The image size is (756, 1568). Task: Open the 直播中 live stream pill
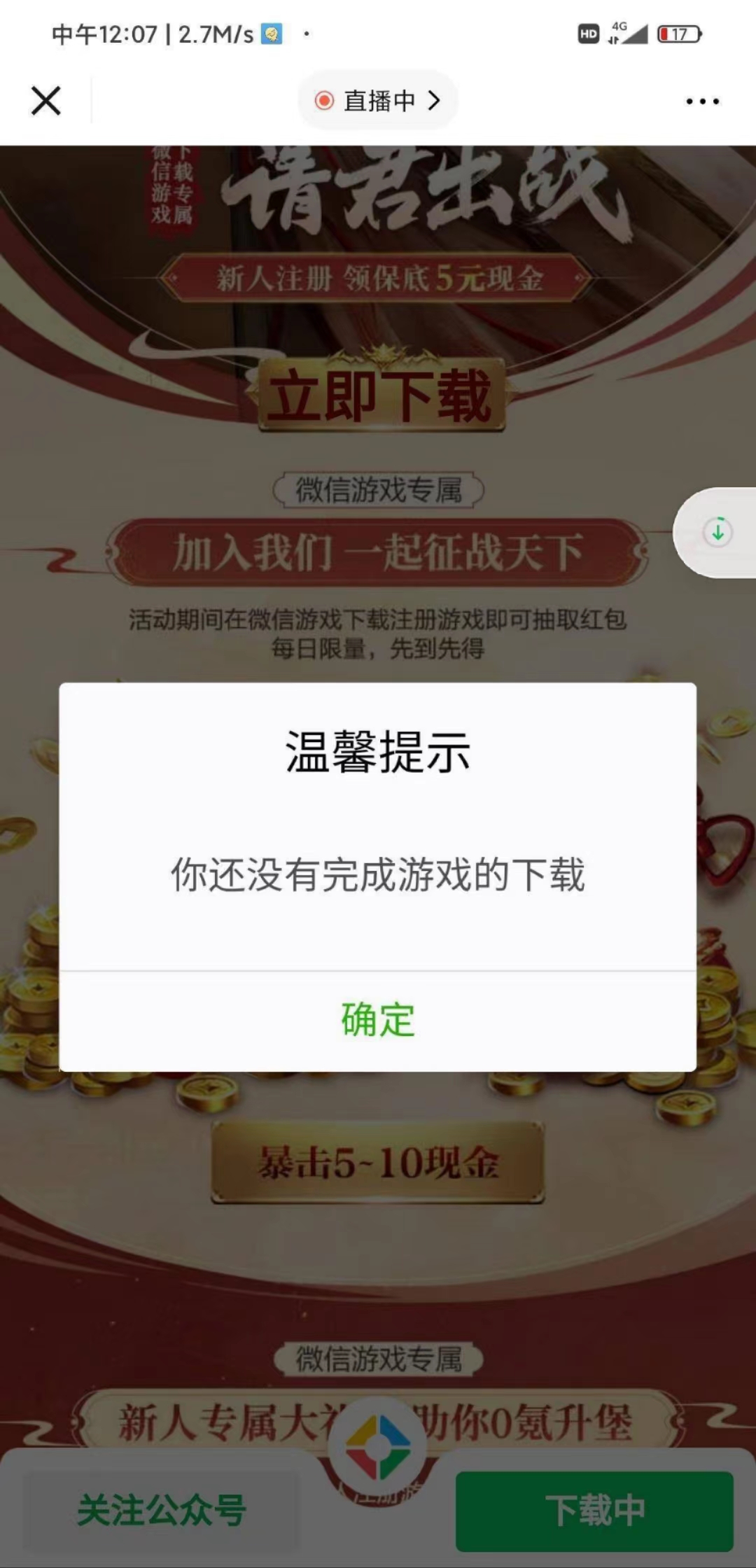pos(377,101)
